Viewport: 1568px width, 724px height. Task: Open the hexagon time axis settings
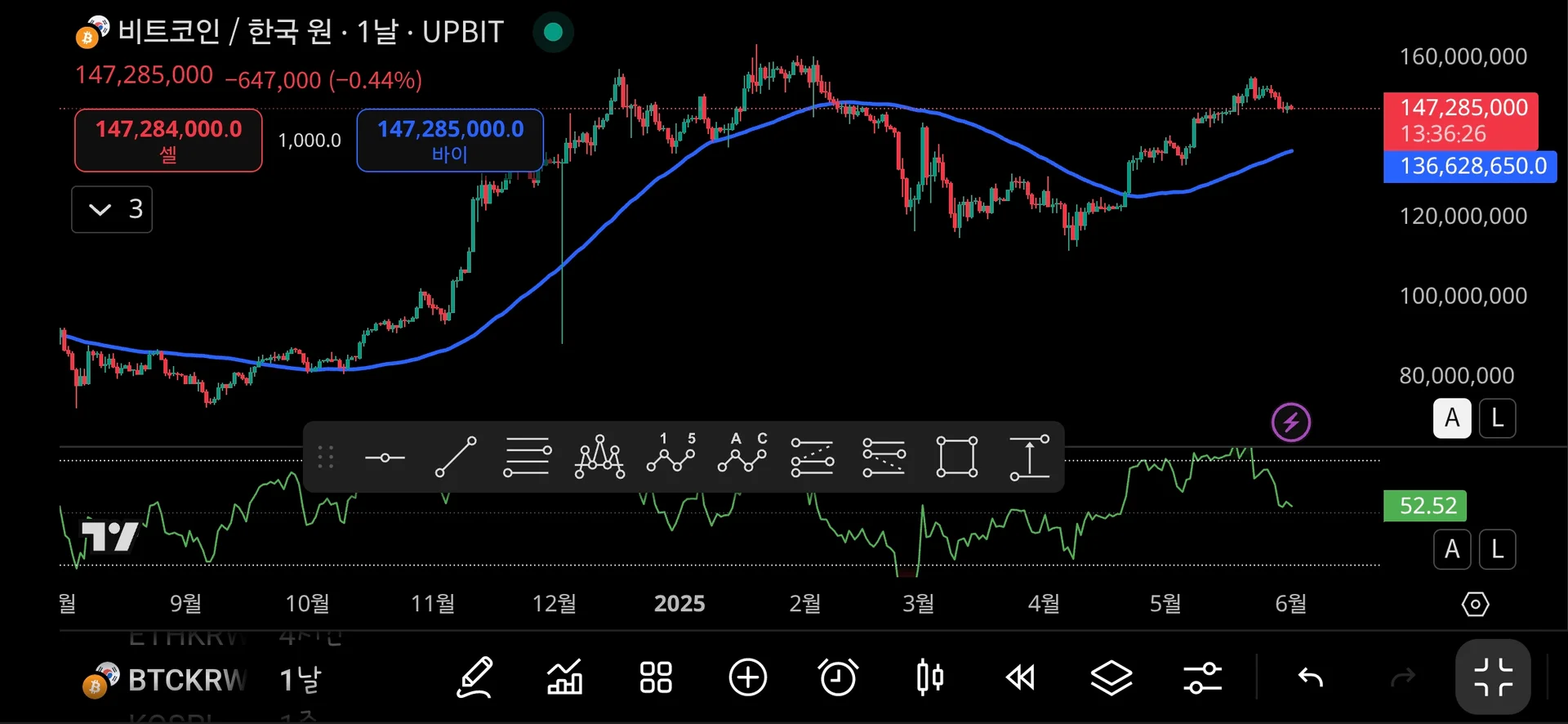(1475, 605)
